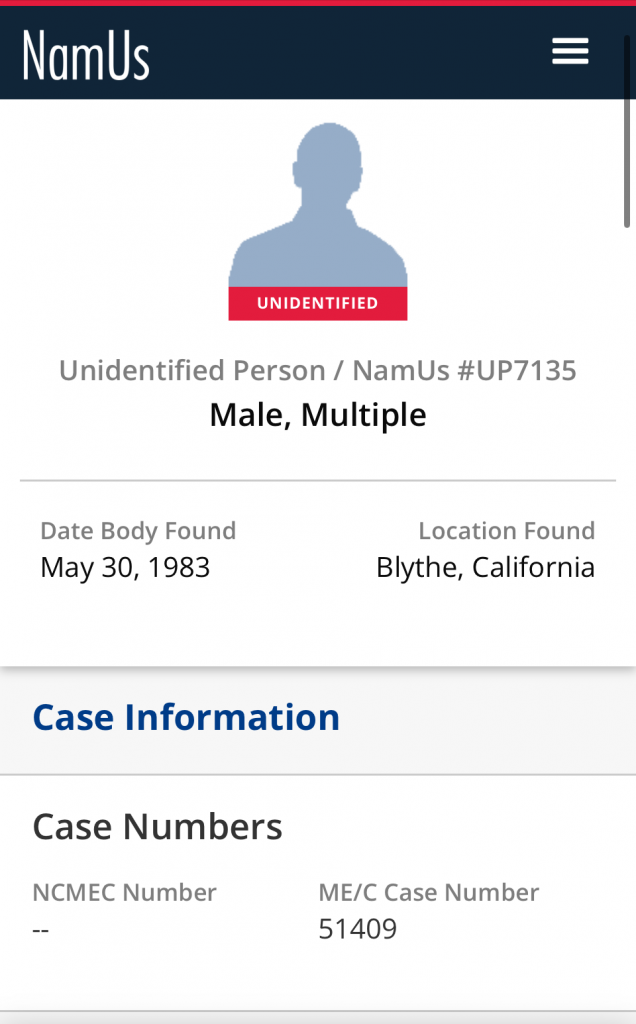Open the hamburger navigation menu
The height and width of the screenshot is (1024, 636).
tap(570, 52)
